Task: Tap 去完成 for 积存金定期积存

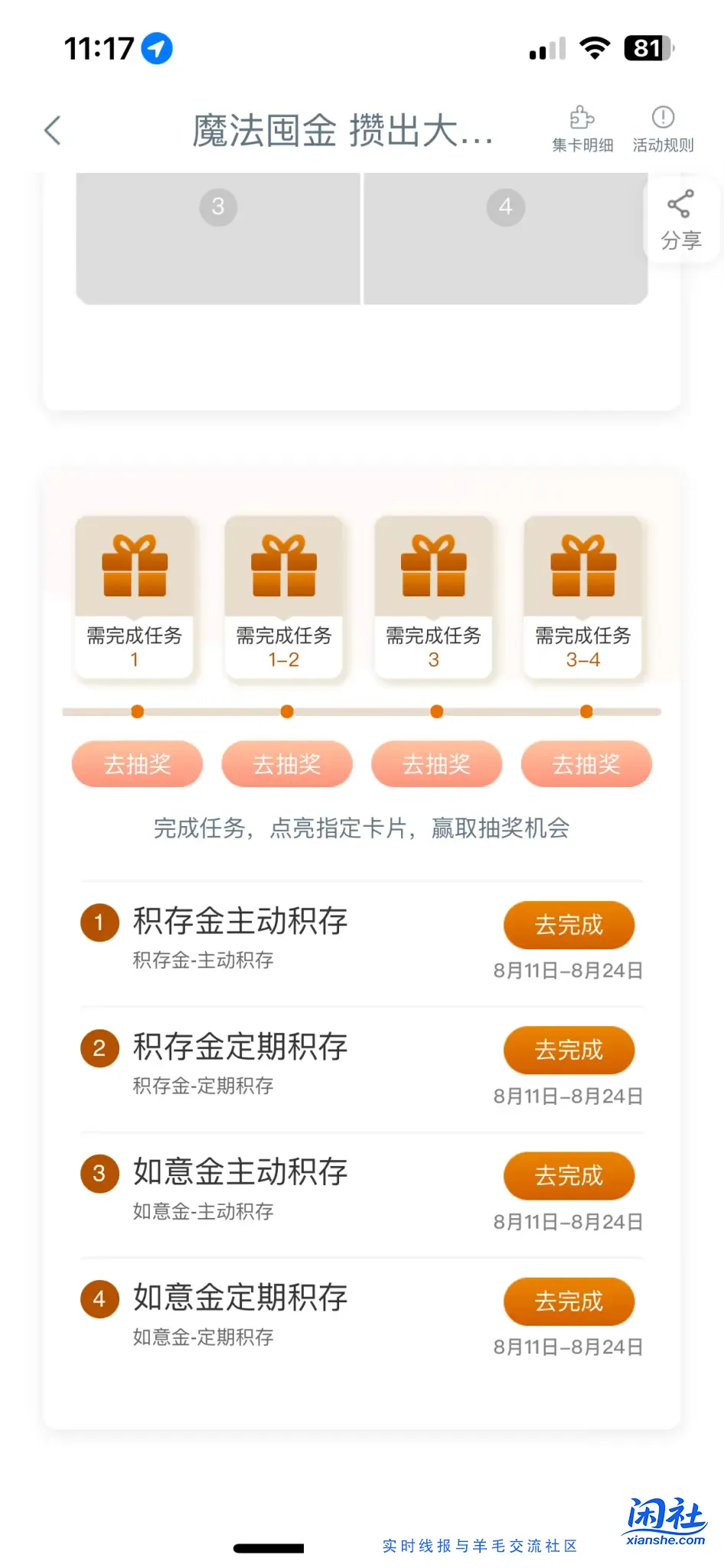Action: point(569,1050)
